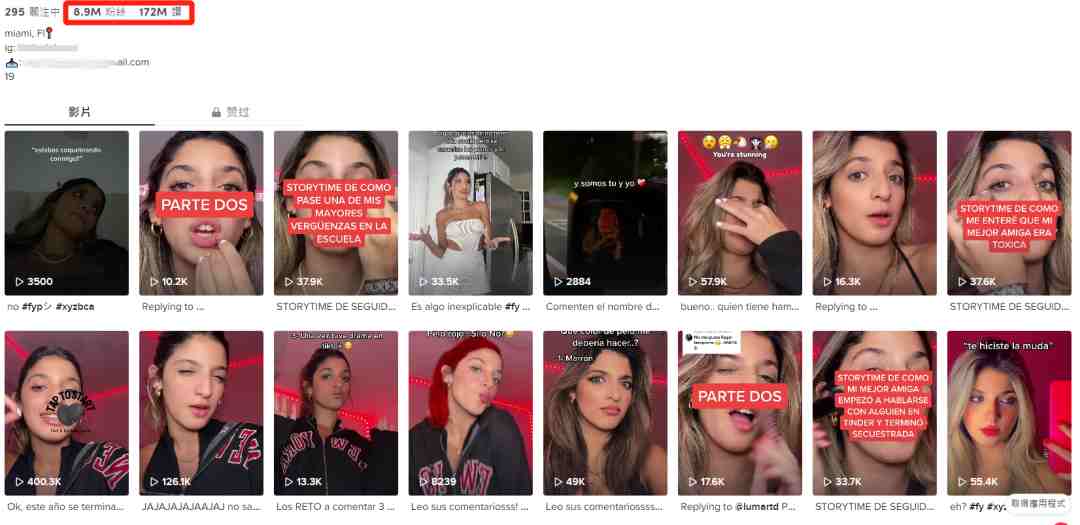Play the video with 16.3K views

point(874,212)
